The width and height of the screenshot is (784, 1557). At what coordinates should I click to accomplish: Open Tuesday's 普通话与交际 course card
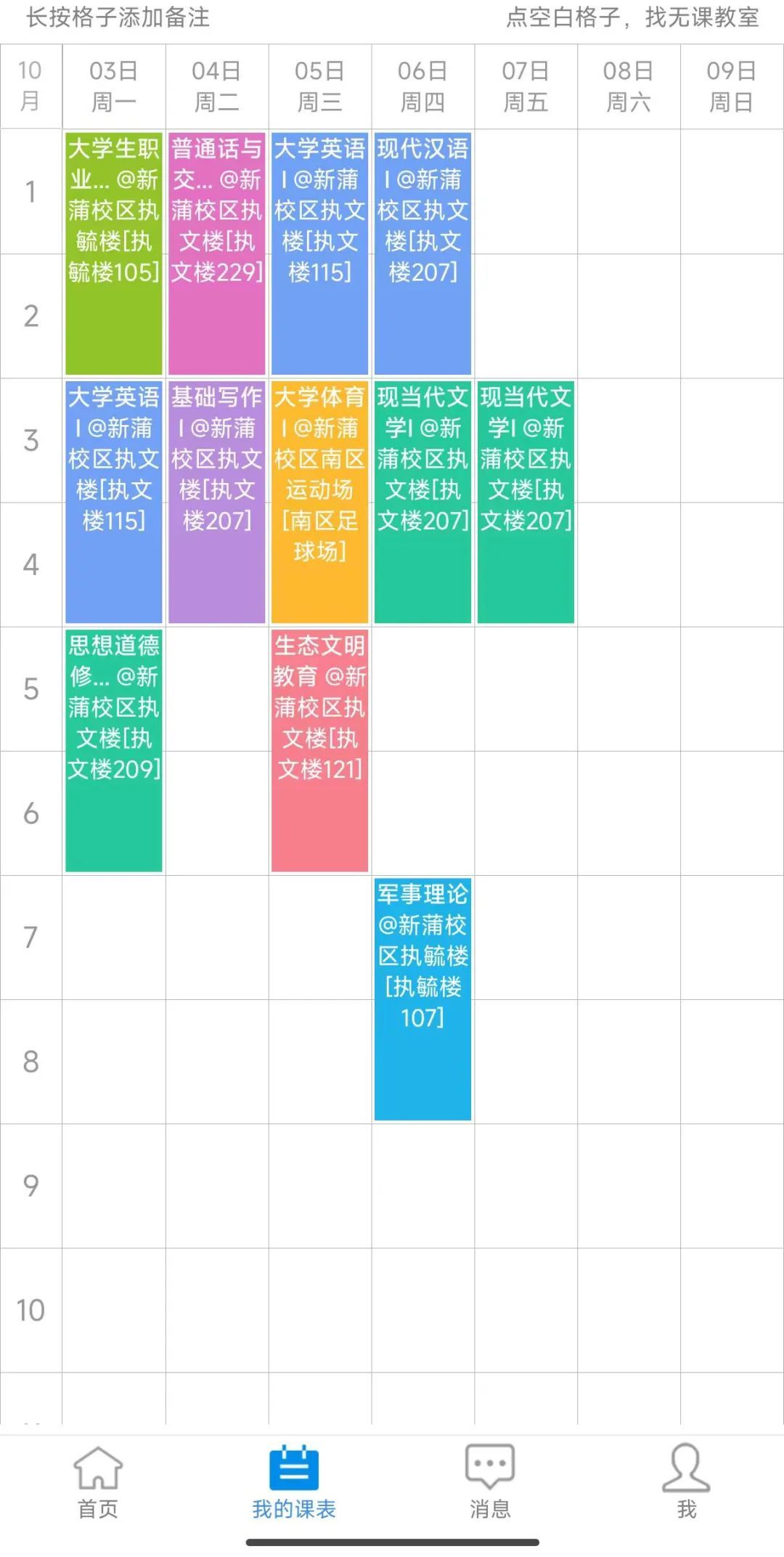[217, 253]
